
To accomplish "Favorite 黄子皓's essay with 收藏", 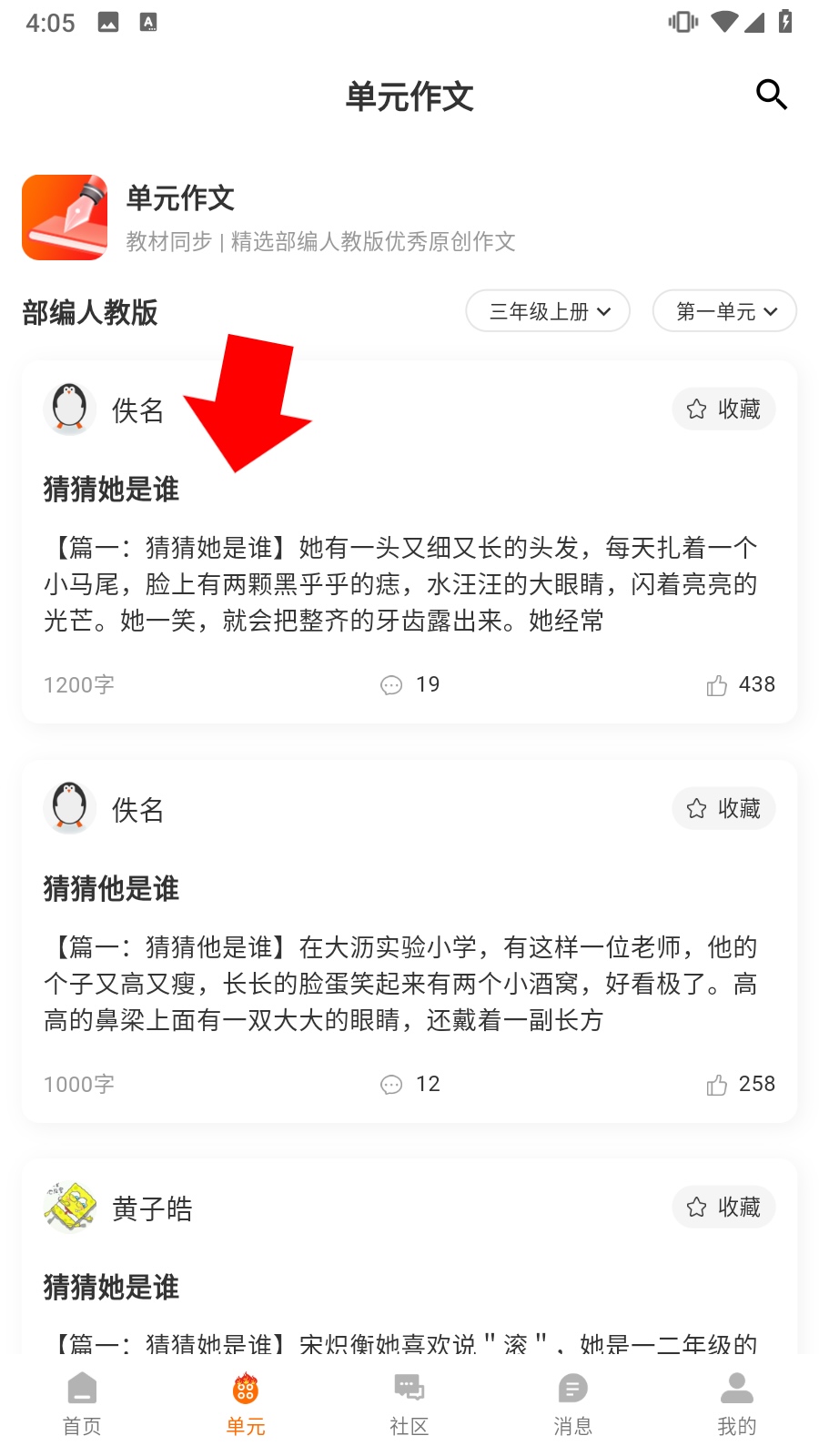I will [x=723, y=1207].
